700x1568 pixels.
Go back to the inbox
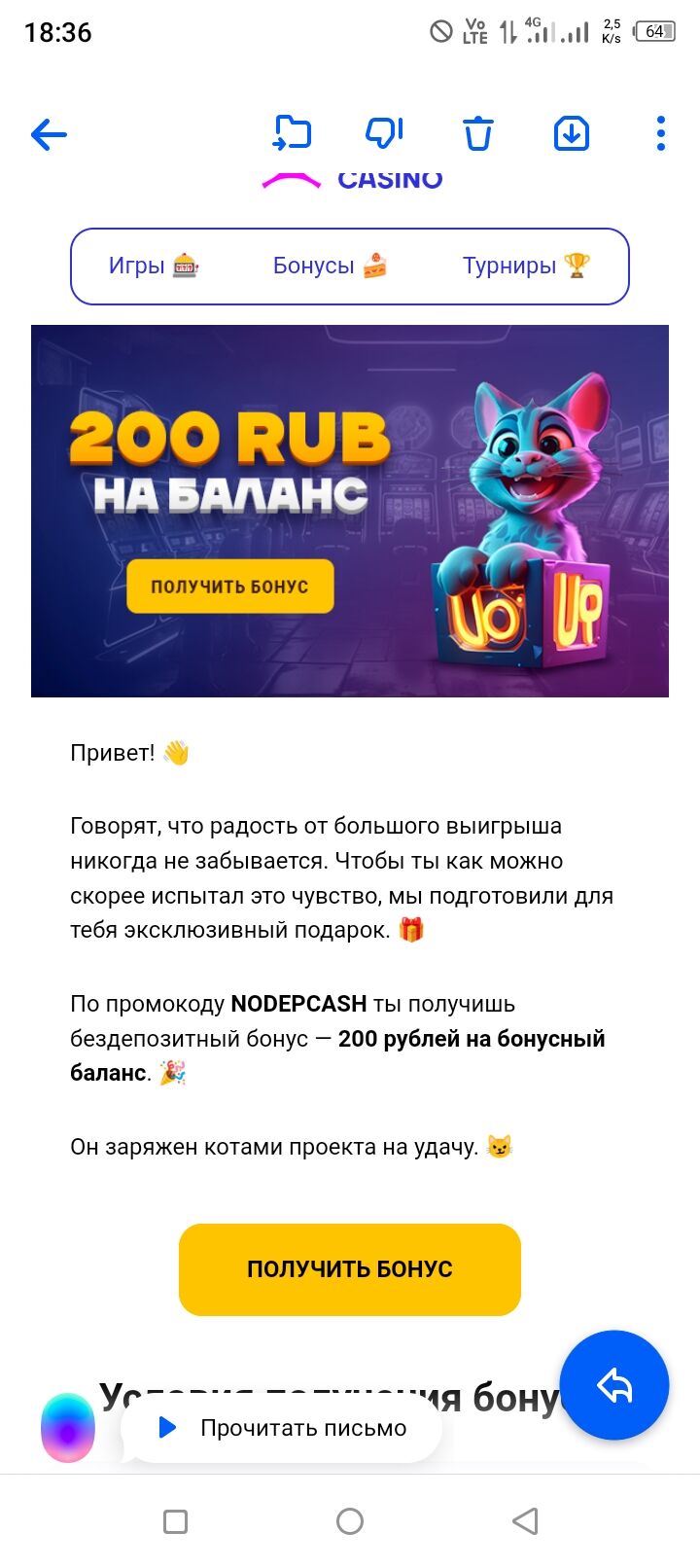49,134
